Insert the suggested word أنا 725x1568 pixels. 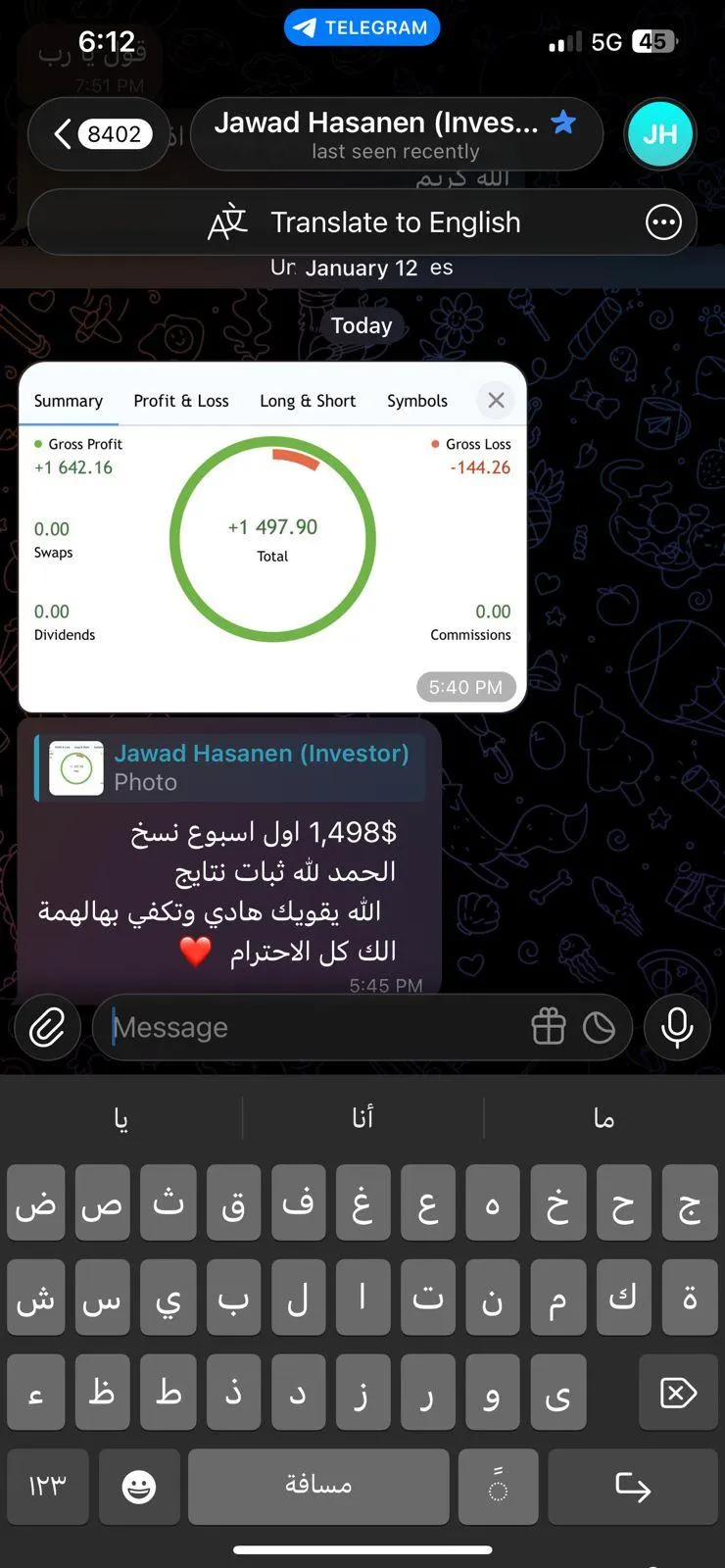pos(362,1117)
